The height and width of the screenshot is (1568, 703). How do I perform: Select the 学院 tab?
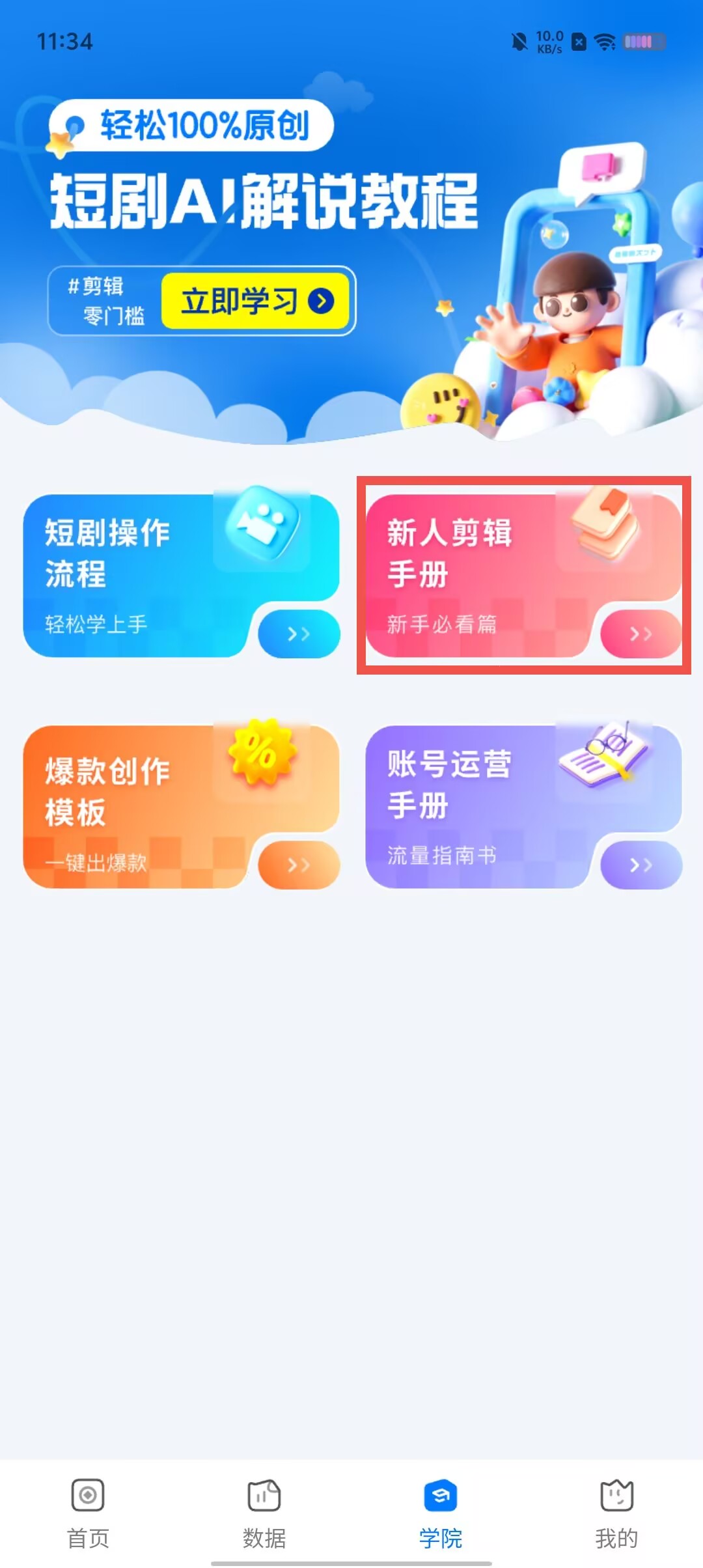click(x=440, y=1512)
